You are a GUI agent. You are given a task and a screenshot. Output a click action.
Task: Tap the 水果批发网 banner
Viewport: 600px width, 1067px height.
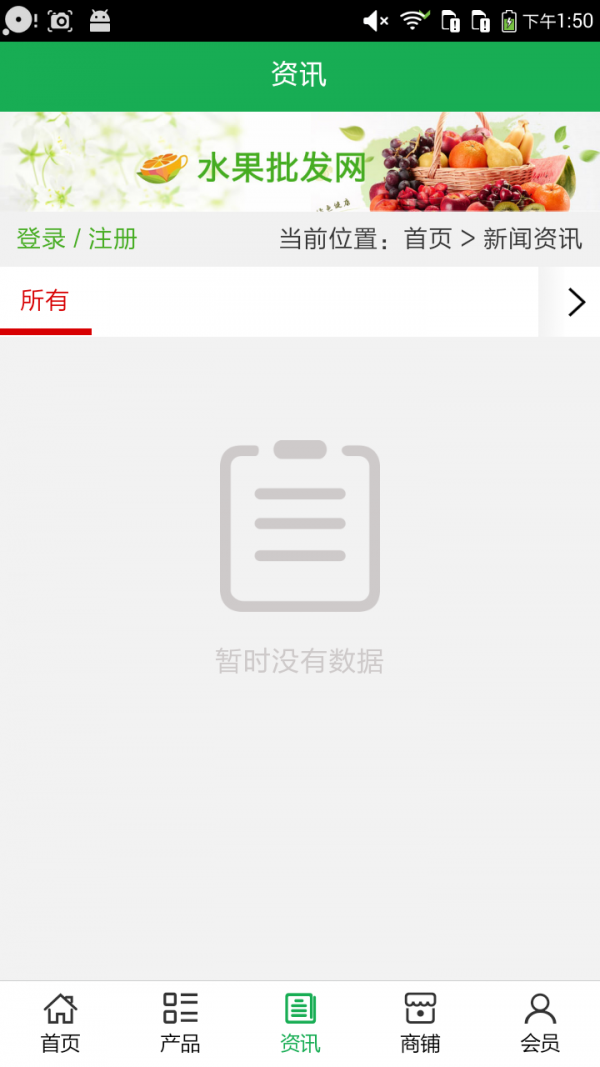pos(300,162)
